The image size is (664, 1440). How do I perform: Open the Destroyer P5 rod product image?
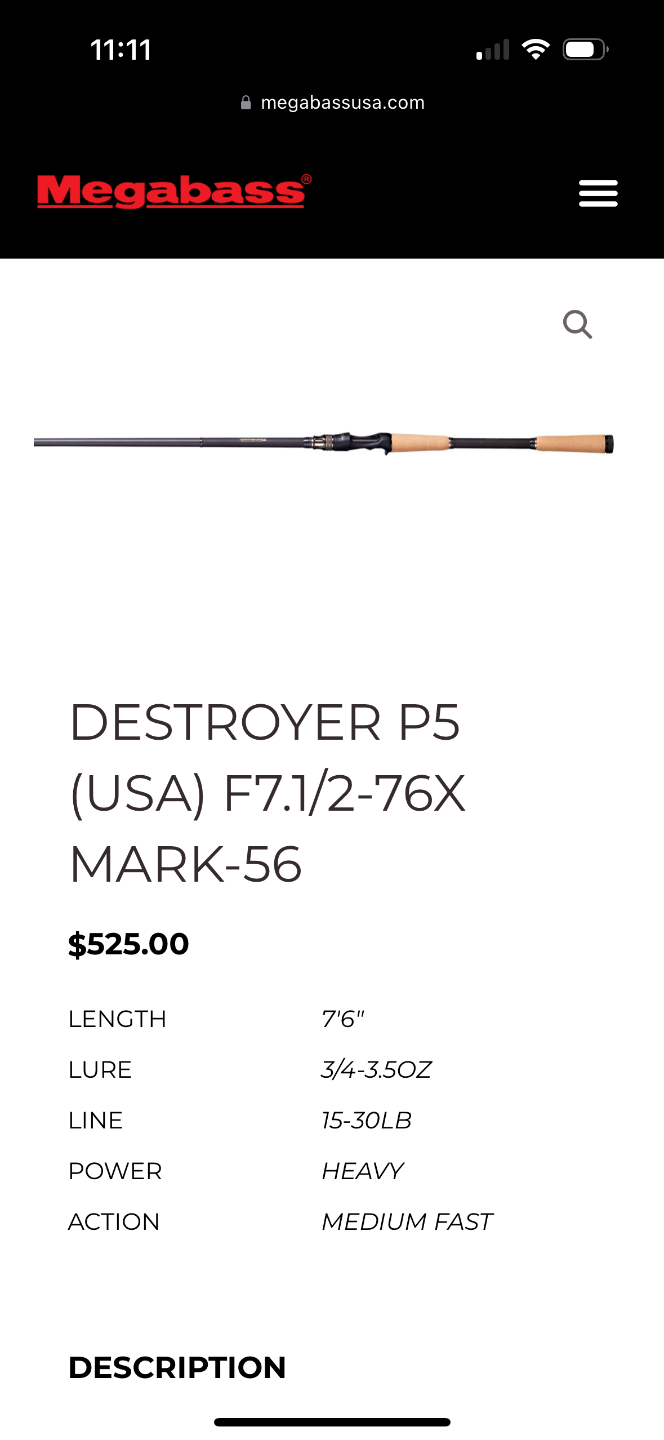pyautogui.click(x=324, y=443)
